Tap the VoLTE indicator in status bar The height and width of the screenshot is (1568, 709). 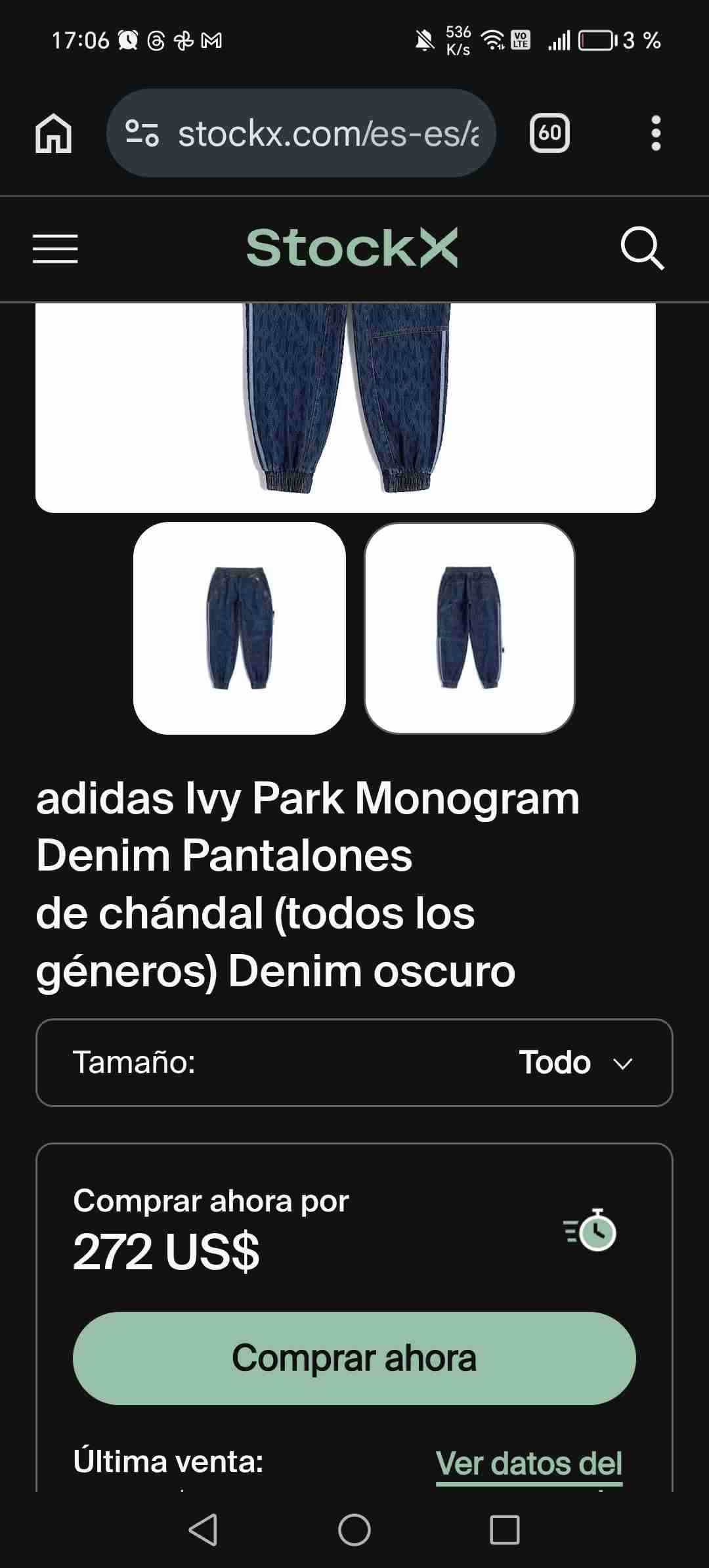pos(520,41)
